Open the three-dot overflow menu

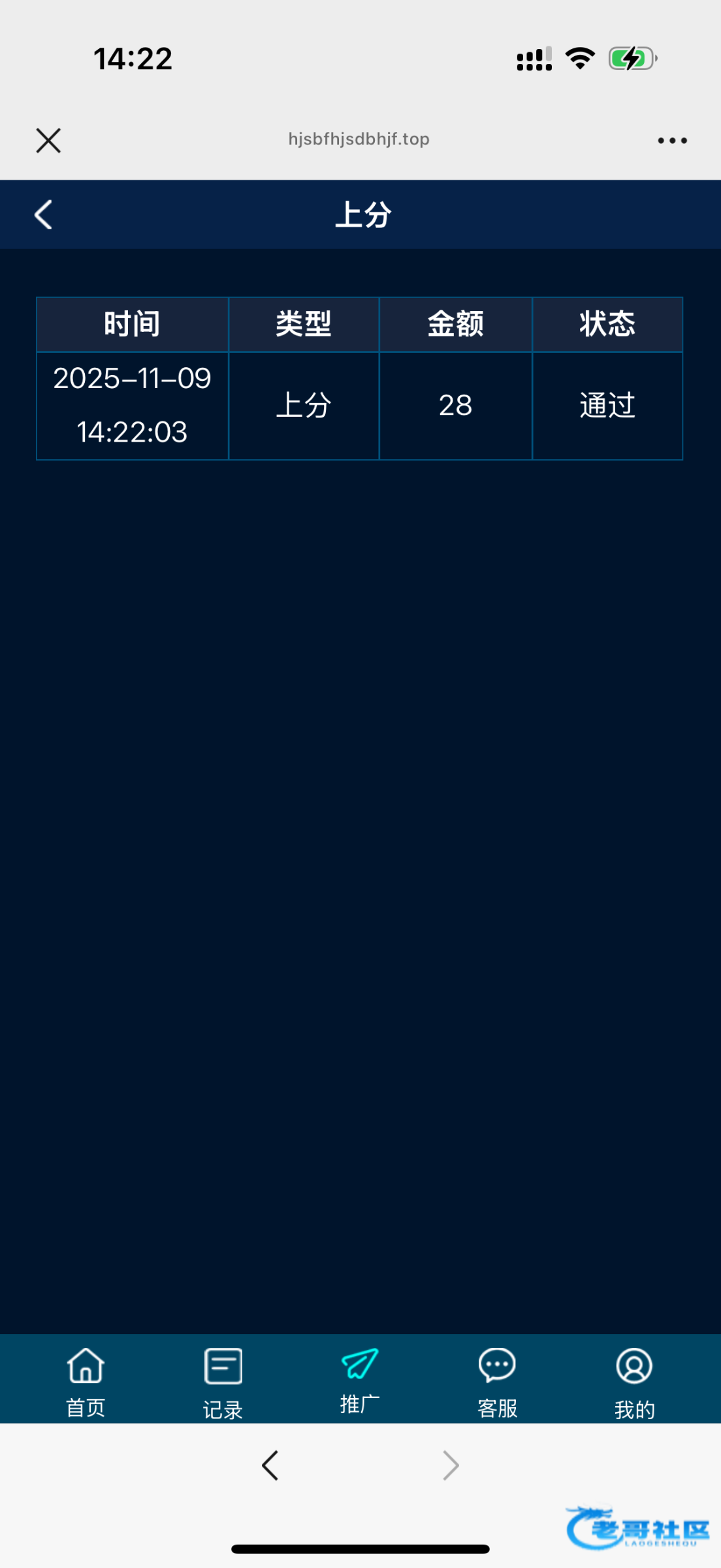pyautogui.click(x=672, y=140)
